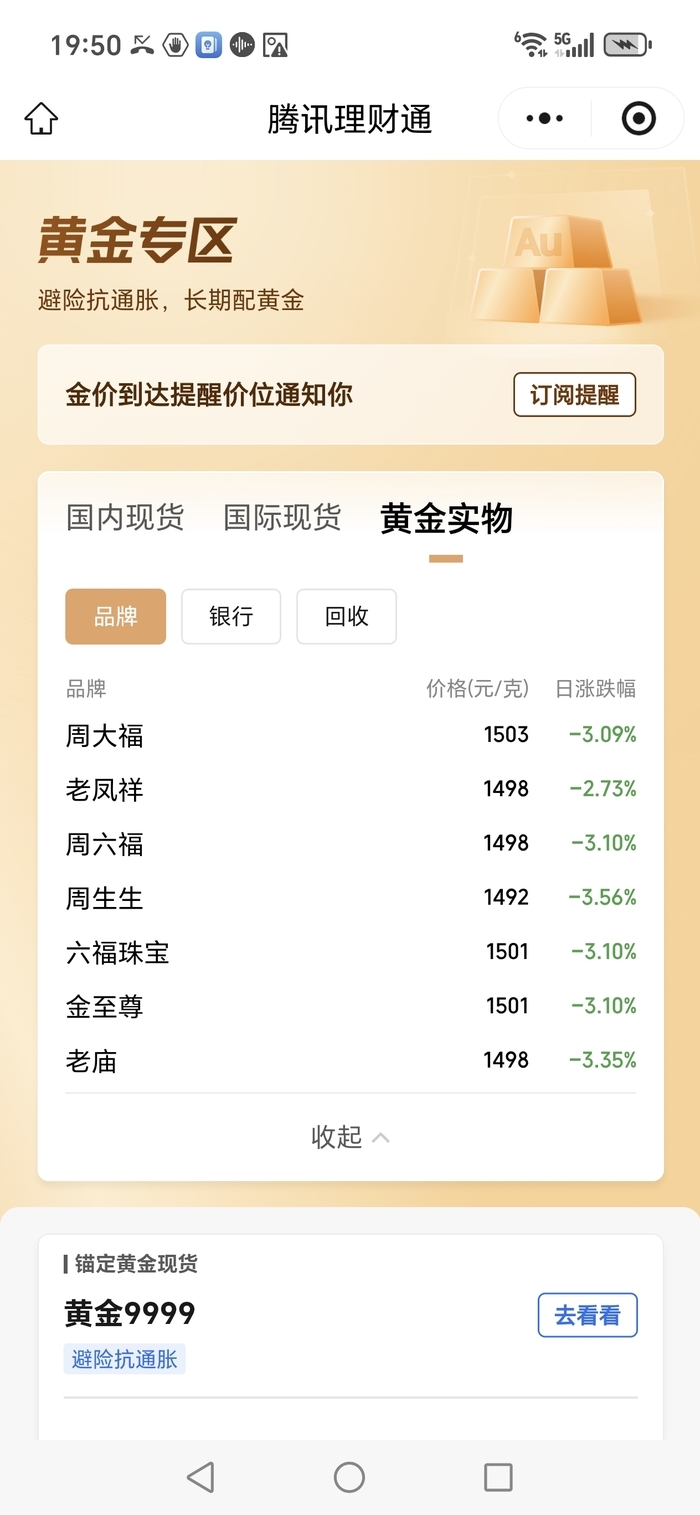
Task: Go to the mini program home
Action: 41,119
